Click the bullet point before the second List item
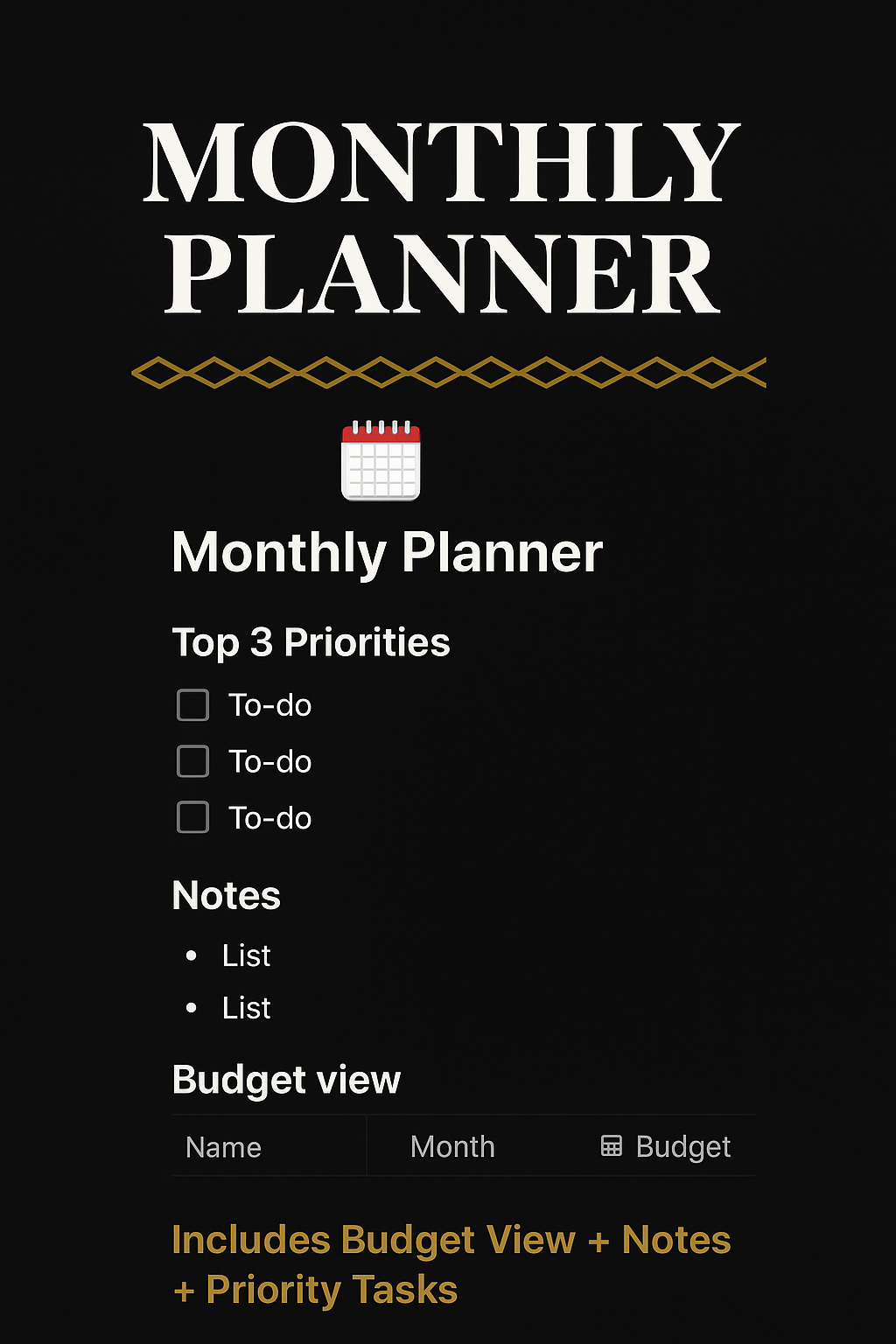 pos(192,1007)
